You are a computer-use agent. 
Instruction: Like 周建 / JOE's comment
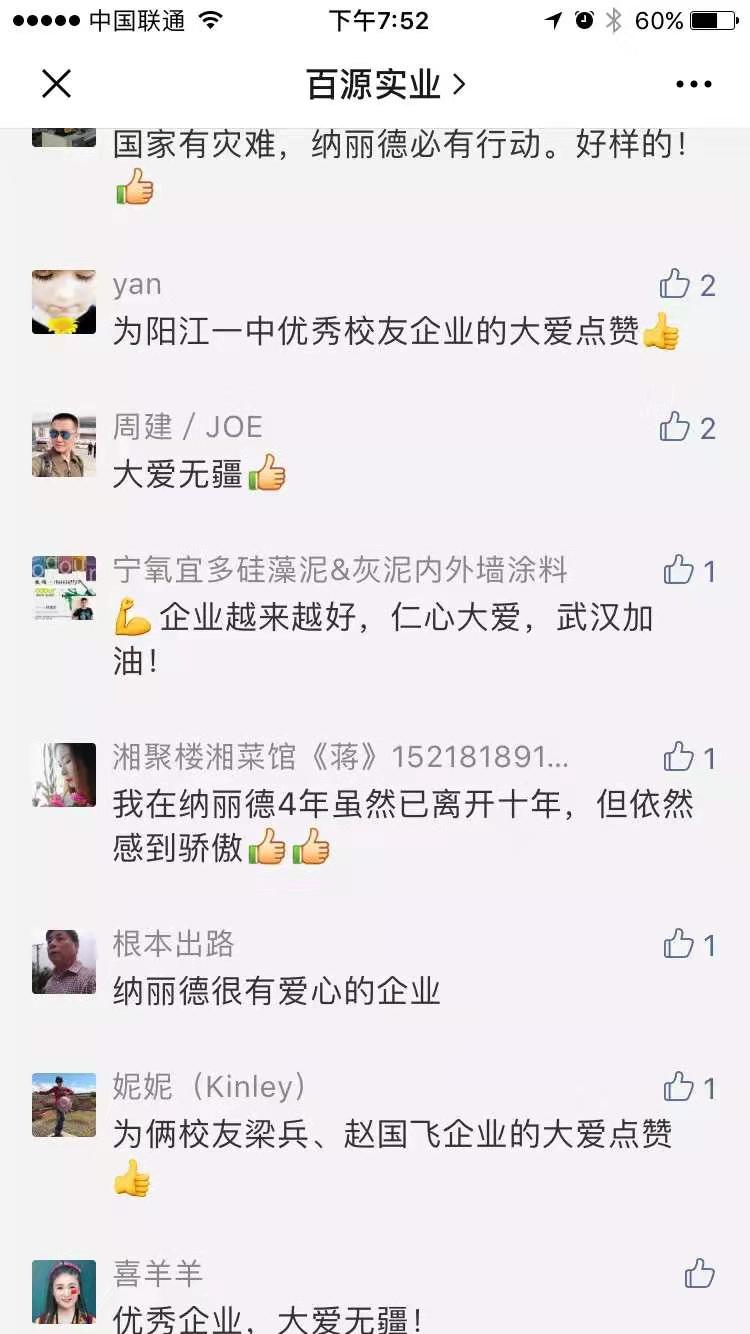click(676, 428)
